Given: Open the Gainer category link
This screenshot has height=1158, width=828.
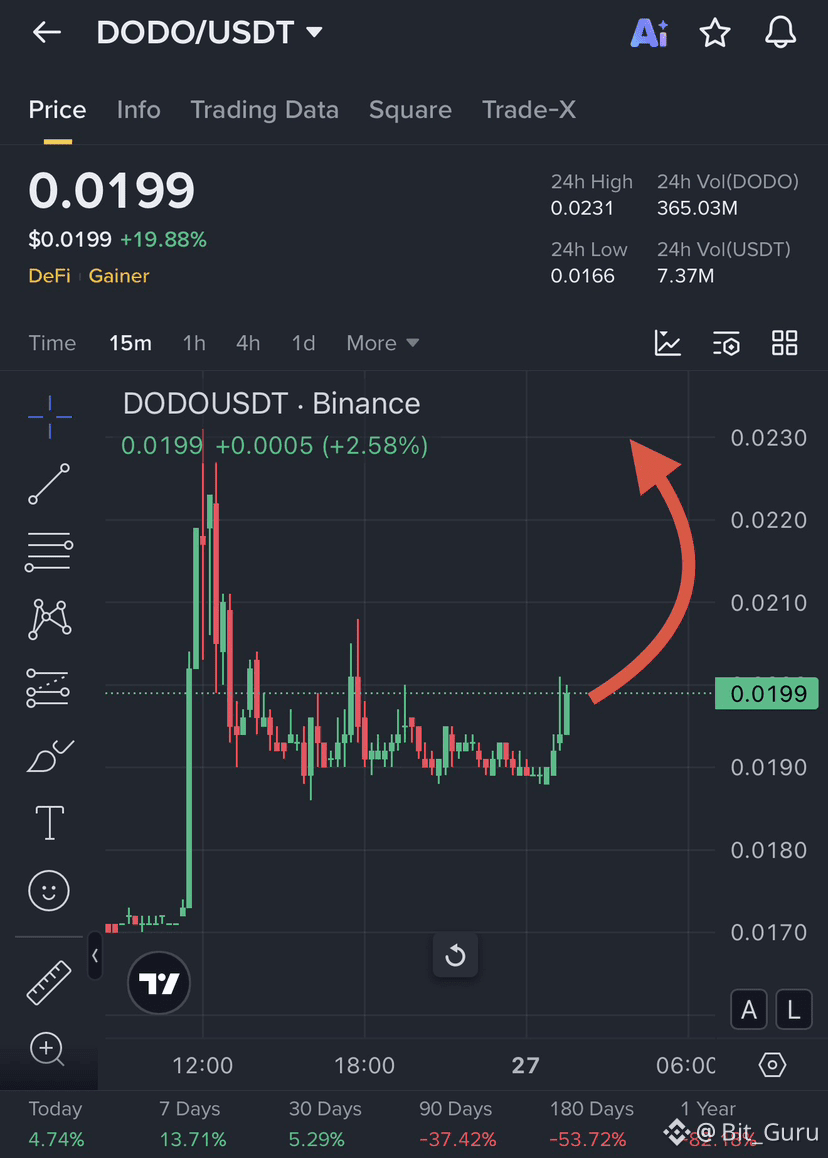Looking at the screenshot, I should tap(118, 276).
